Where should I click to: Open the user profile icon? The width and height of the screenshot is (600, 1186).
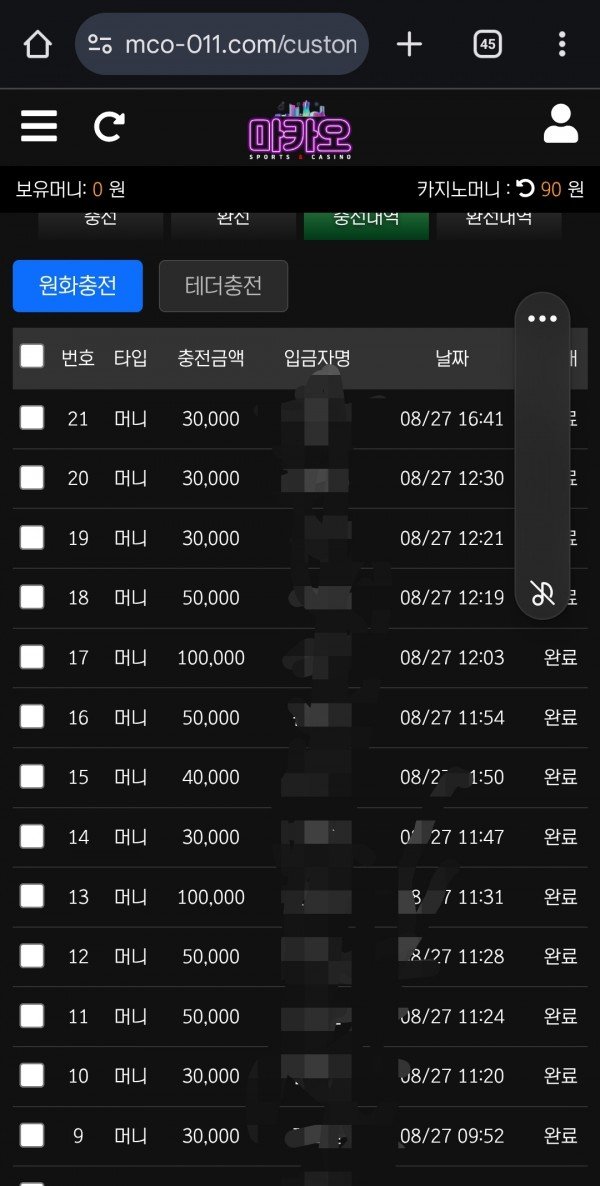tap(561, 126)
